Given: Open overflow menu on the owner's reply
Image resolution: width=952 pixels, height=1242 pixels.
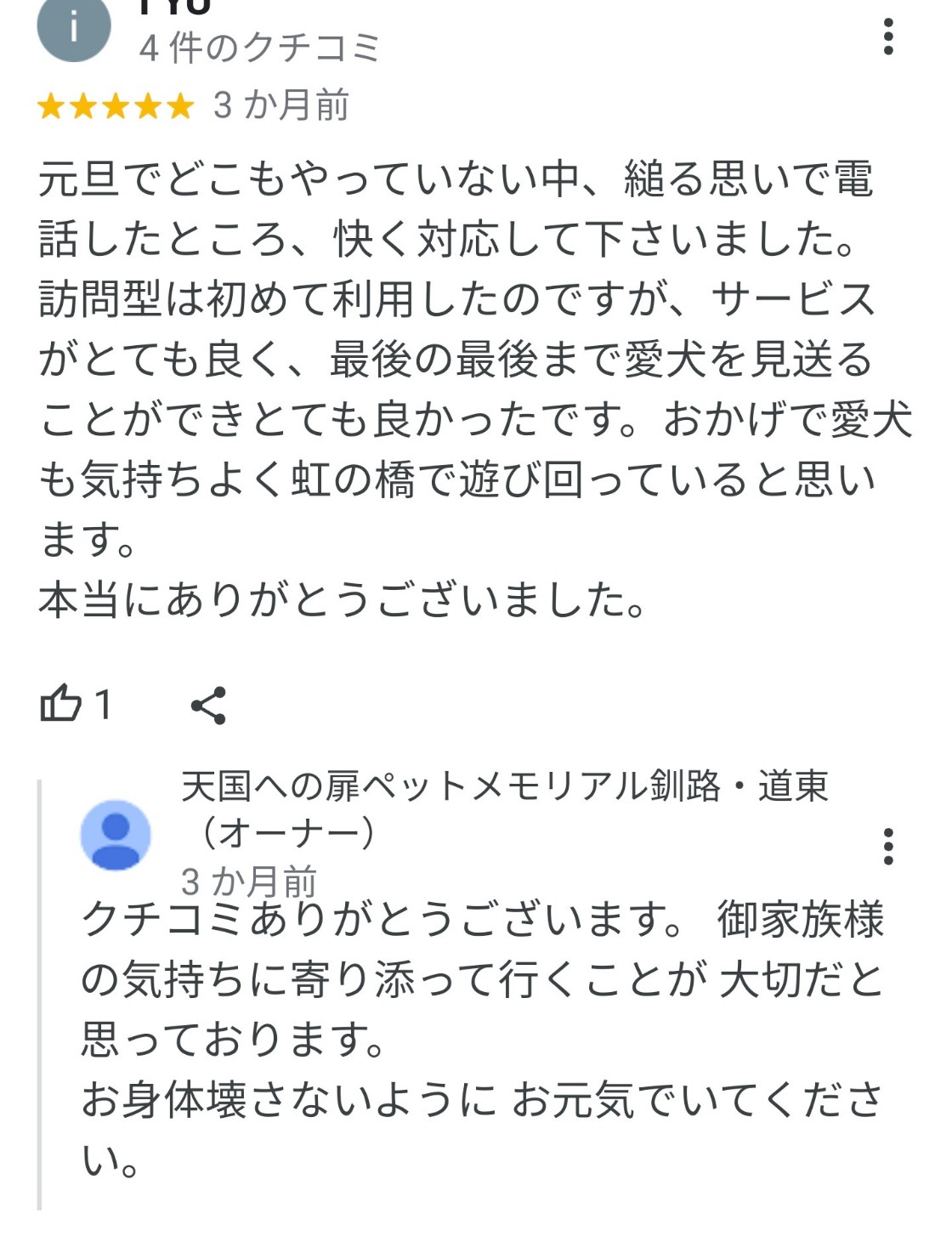Looking at the screenshot, I should coord(888,846).
